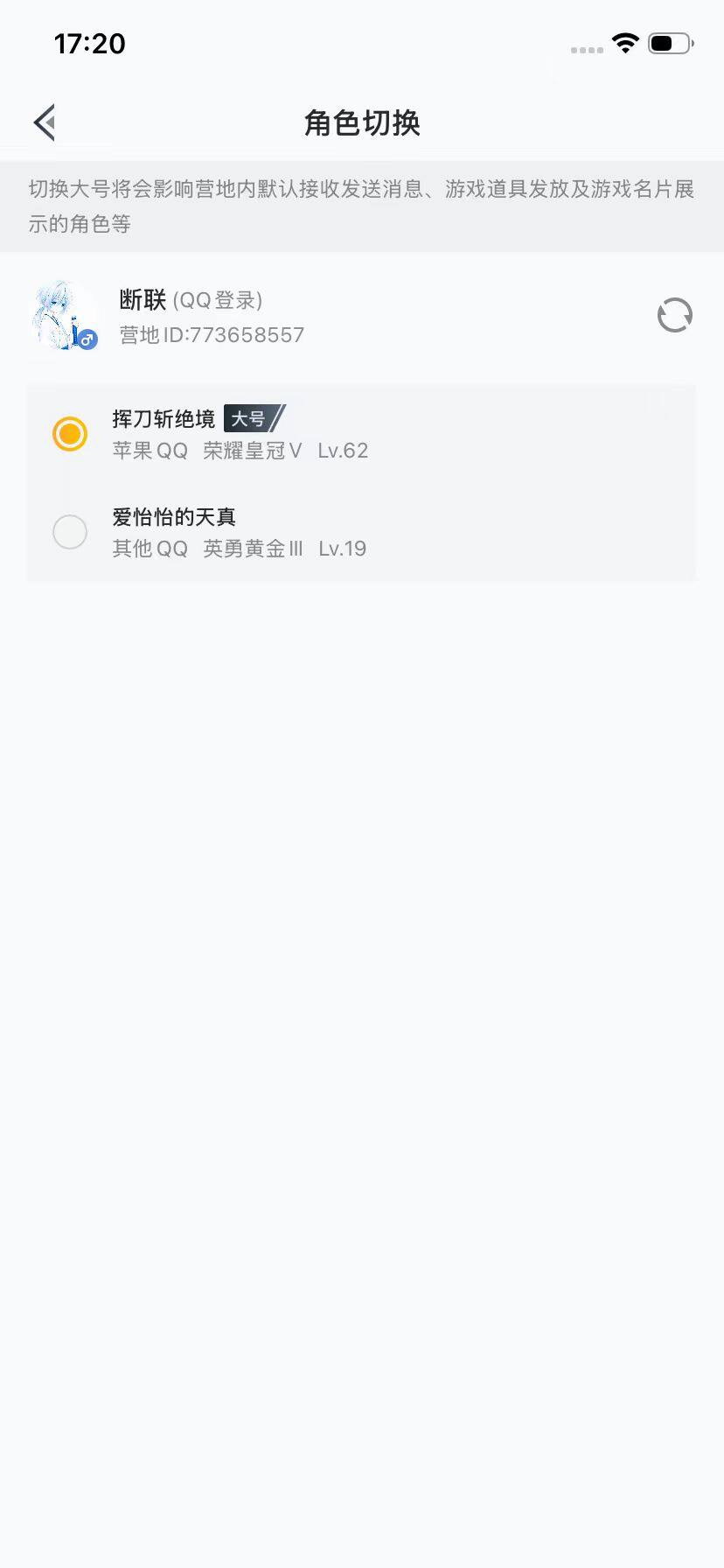Tap the refresh account icon beside 断联

(674, 316)
